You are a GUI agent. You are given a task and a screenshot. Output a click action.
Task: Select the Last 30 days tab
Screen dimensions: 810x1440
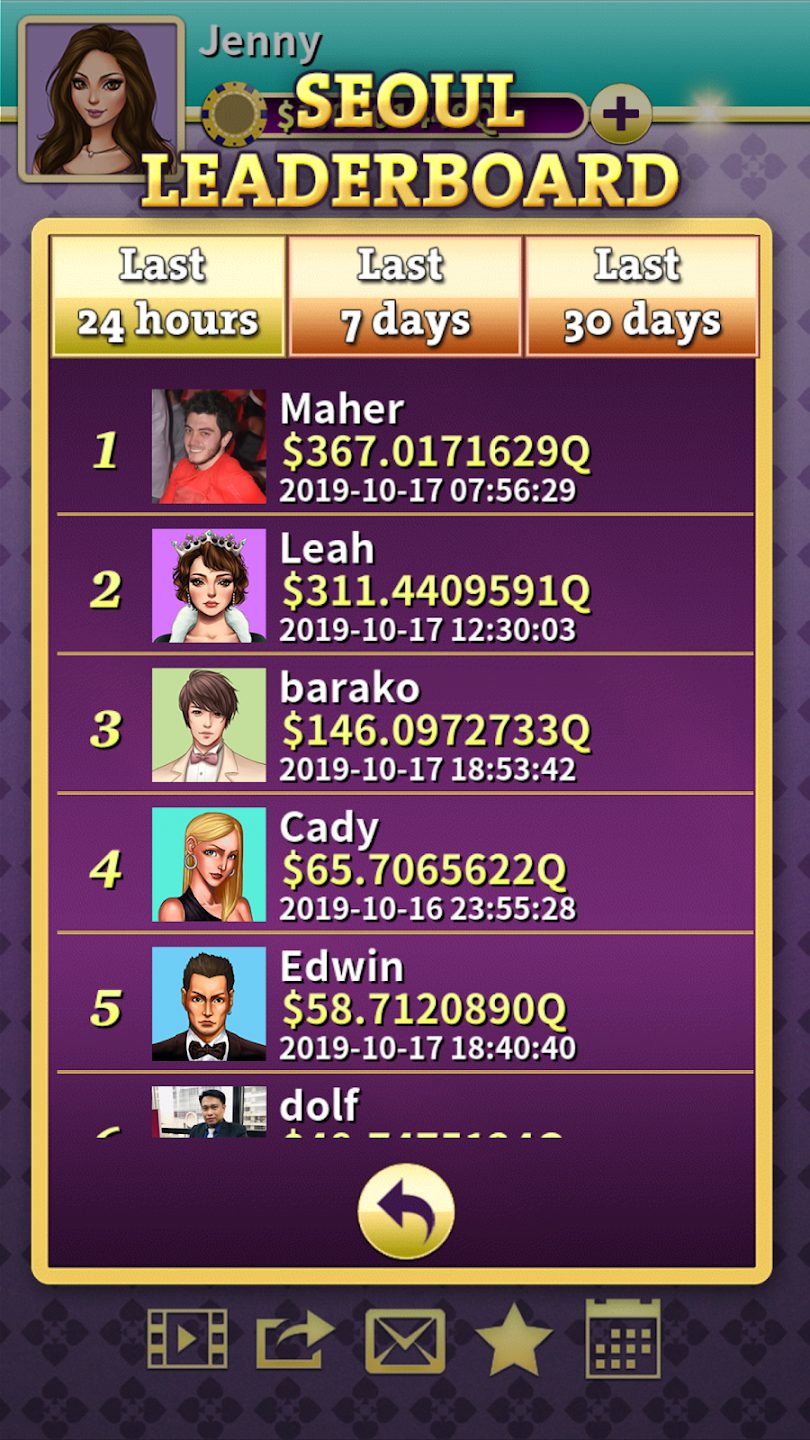pos(642,296)
